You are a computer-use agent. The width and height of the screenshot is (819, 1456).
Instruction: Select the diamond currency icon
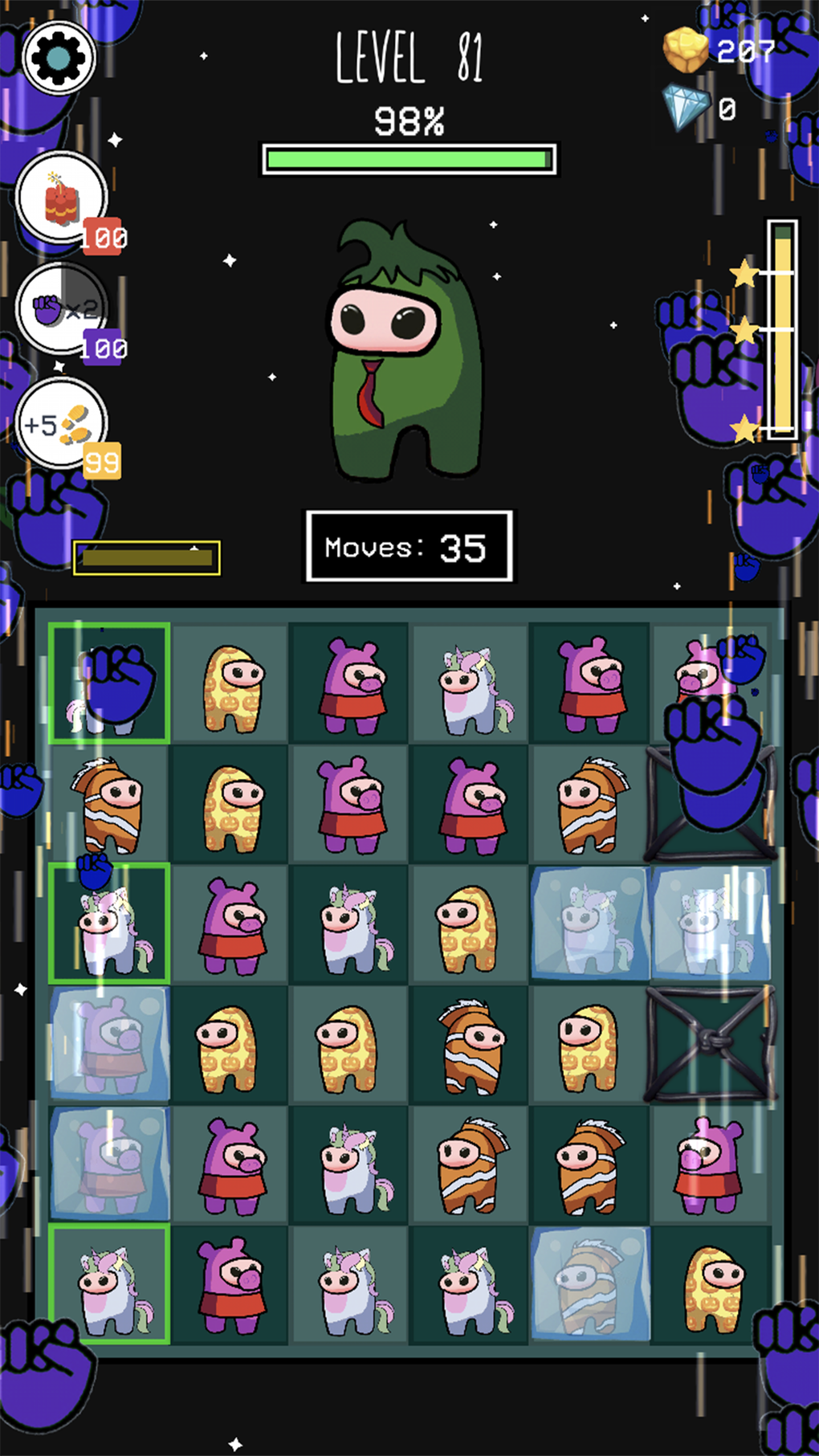tap(687, 108)
